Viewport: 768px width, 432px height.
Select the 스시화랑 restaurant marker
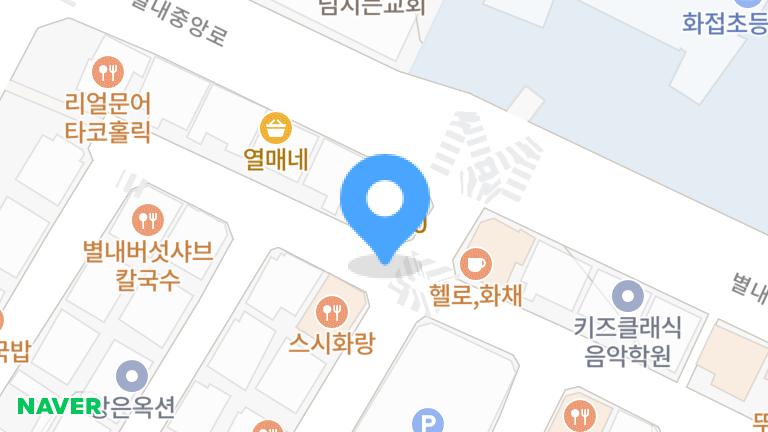point(330,311)
